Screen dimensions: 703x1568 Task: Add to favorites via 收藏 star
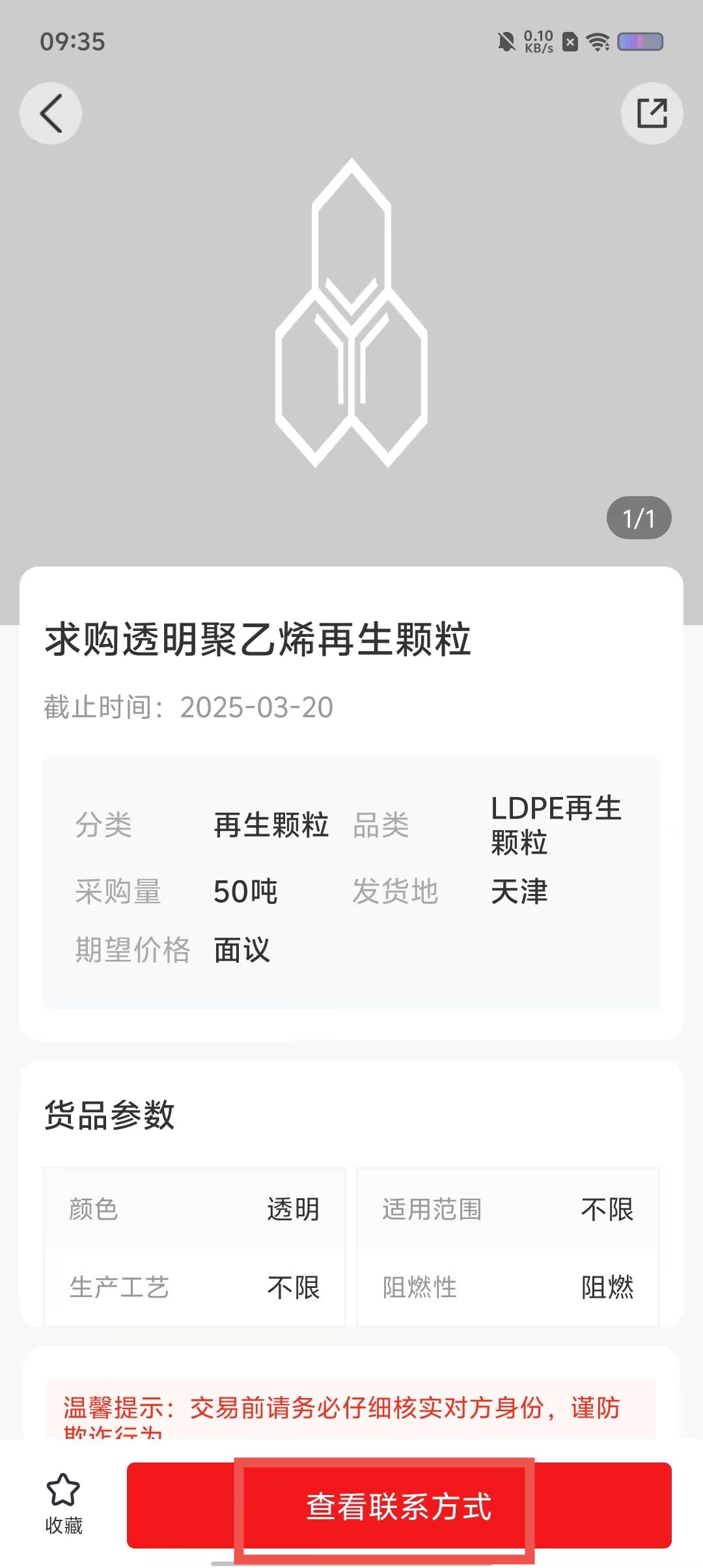[63, 1504]
